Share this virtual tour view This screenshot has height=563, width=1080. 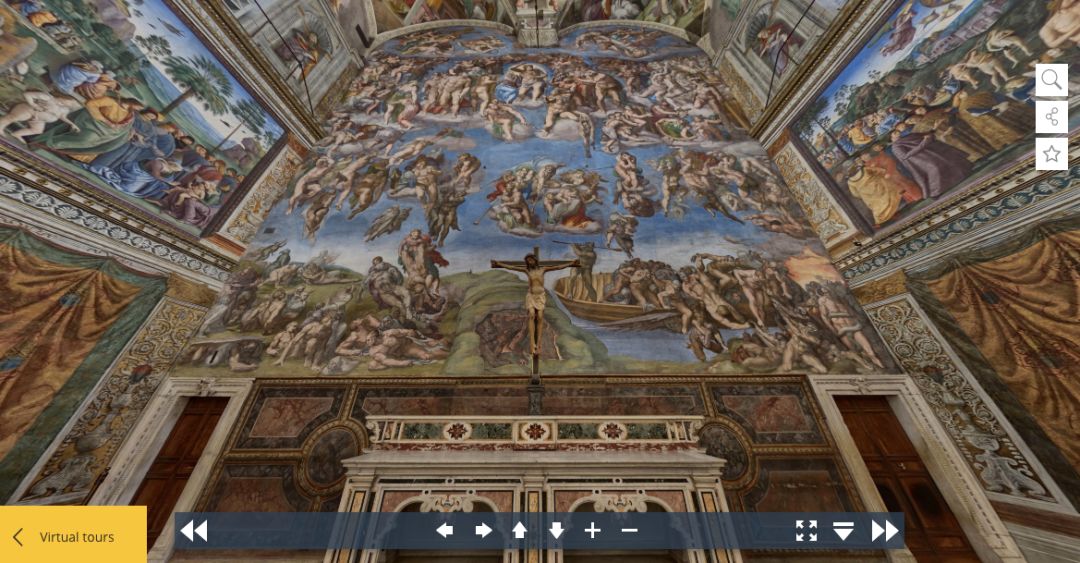pyautogui.click(x=1051, y=117)
